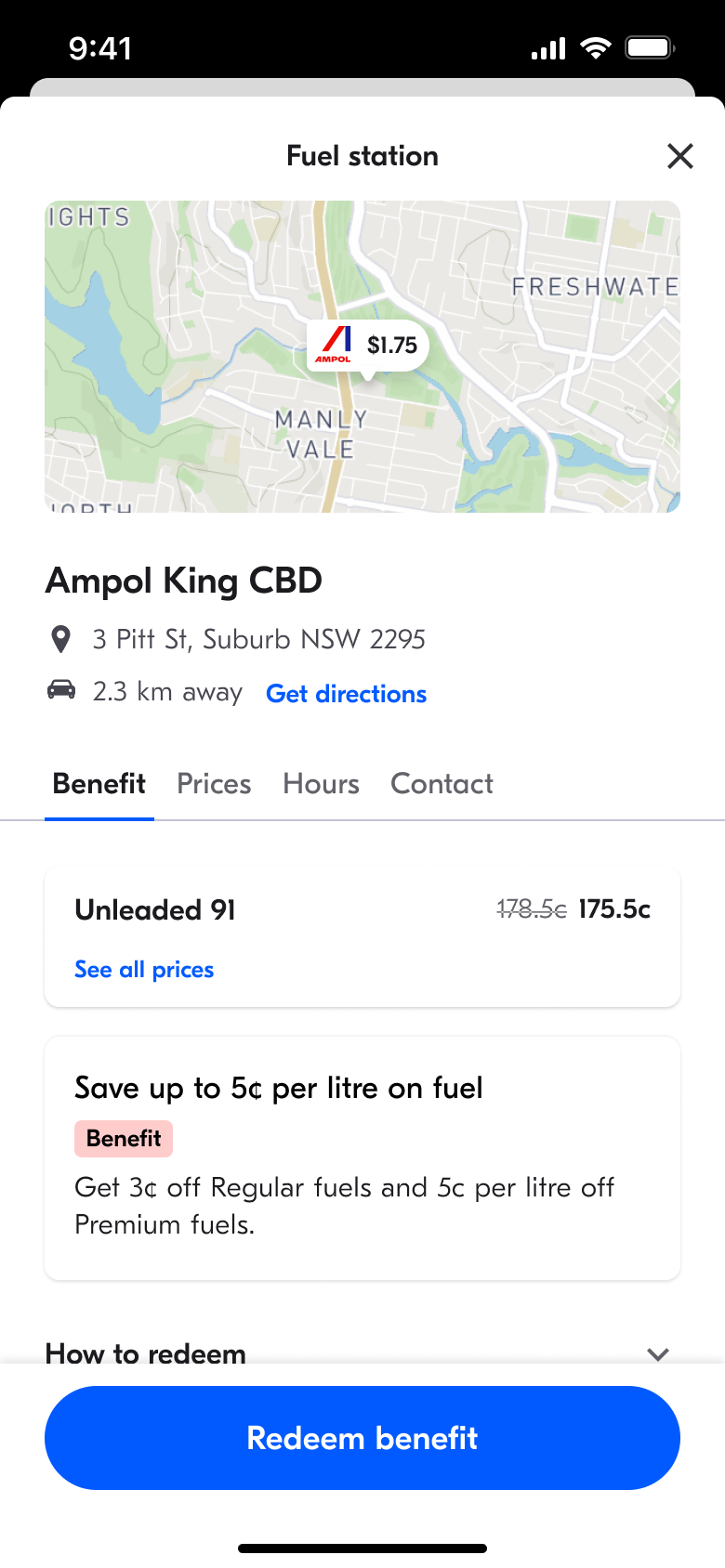Expand the How to redeem section

point(145,1354)
